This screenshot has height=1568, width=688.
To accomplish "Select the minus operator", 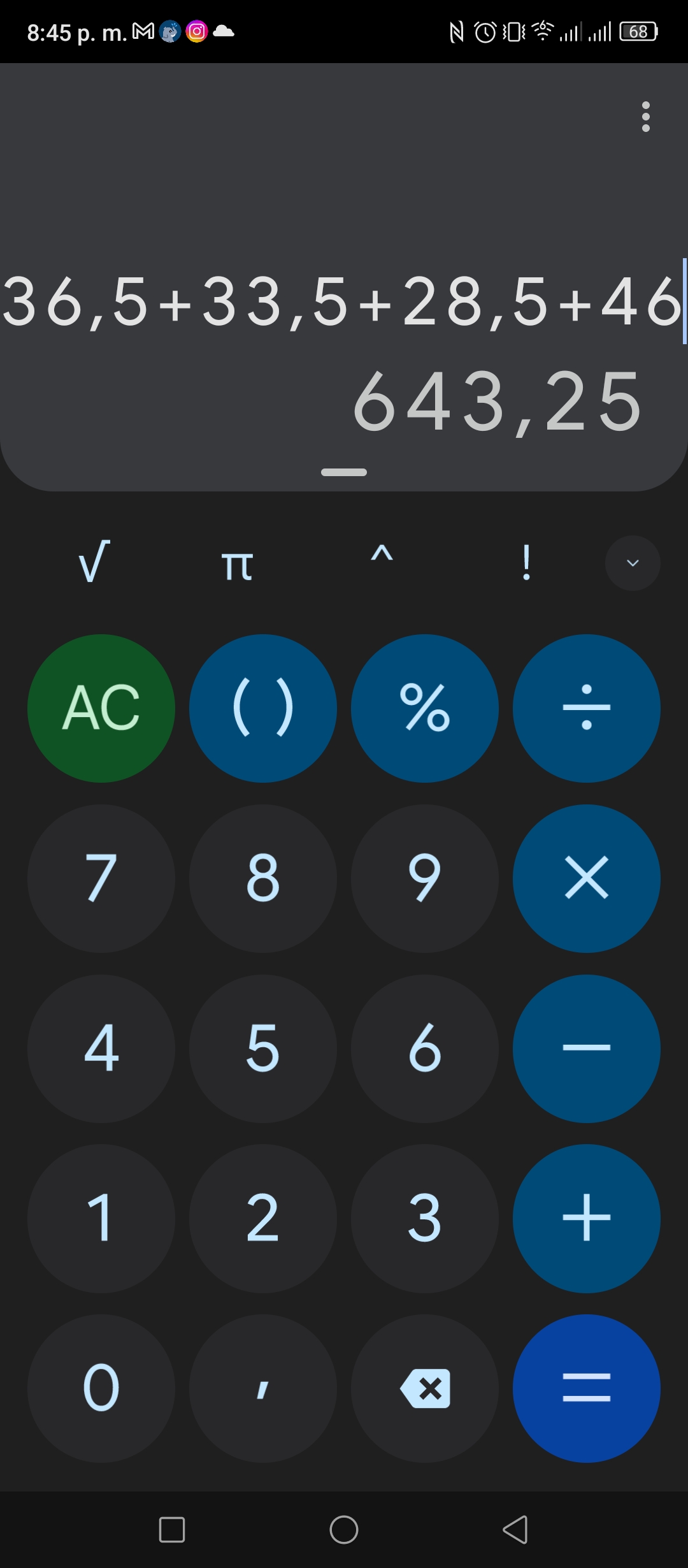I will click(x=587, y=1049).
